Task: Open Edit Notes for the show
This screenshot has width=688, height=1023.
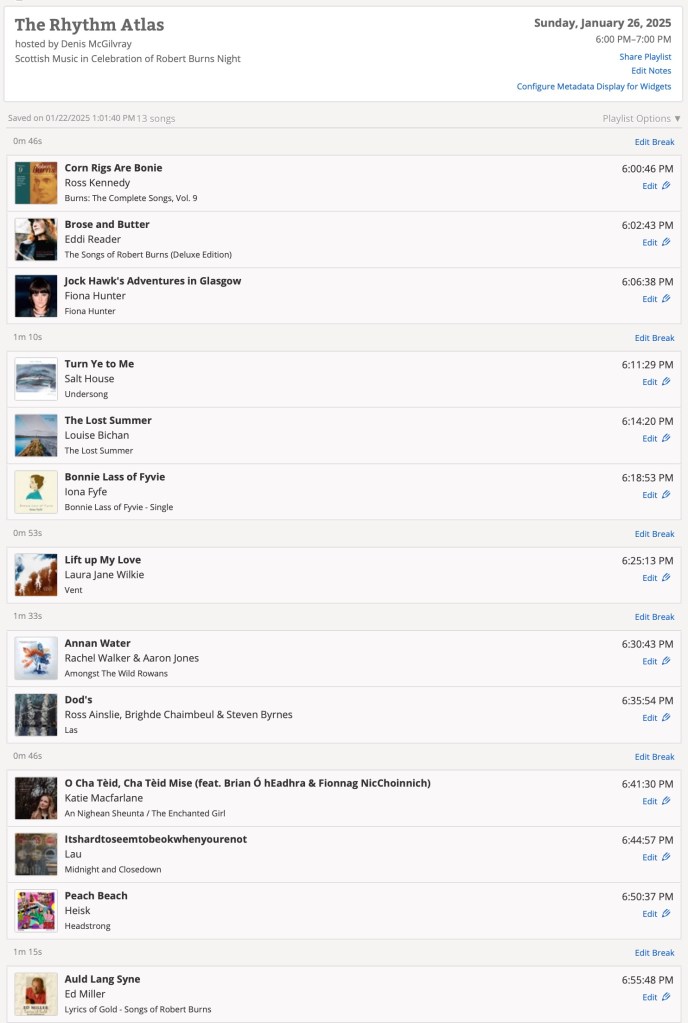Action: 651,71
